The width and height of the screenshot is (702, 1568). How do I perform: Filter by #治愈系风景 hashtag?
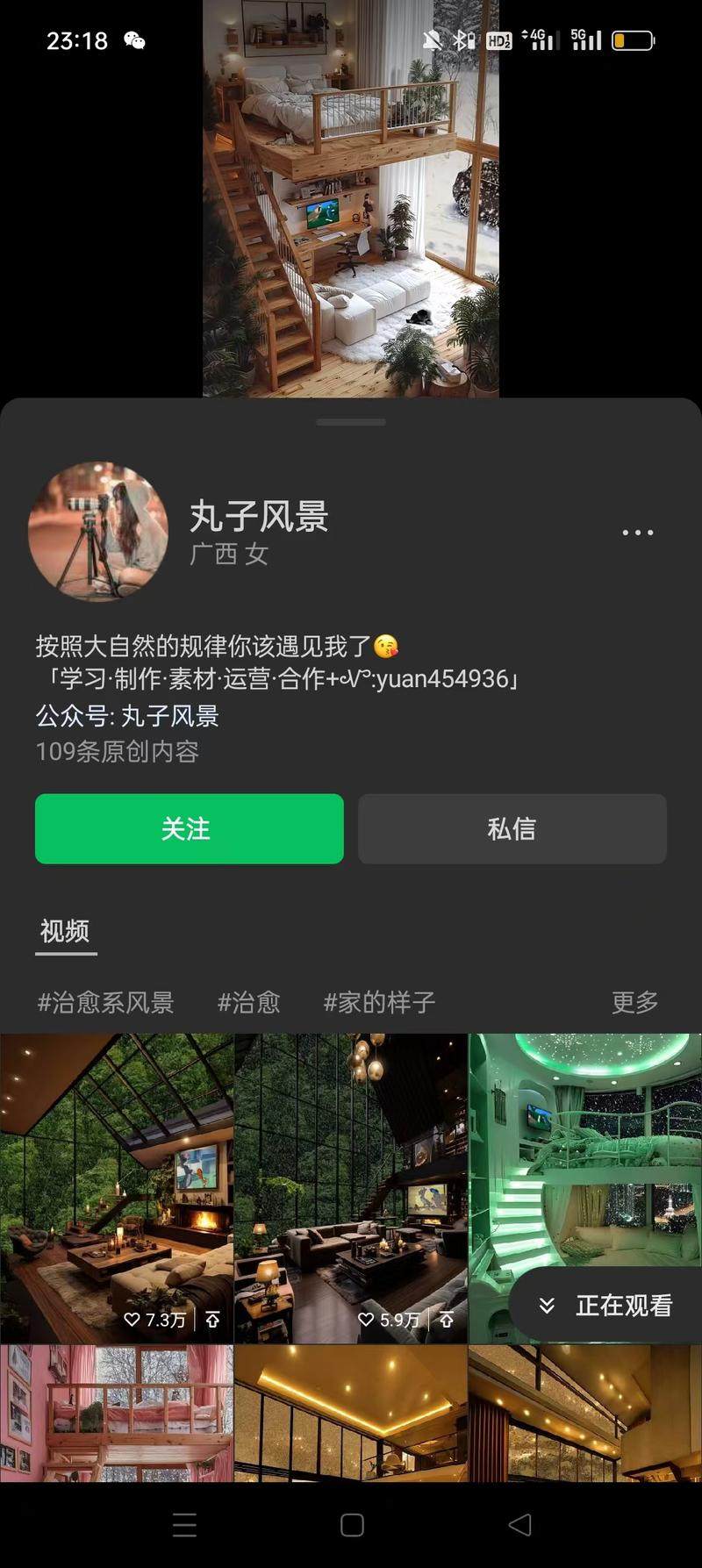tap(106, 1002)
